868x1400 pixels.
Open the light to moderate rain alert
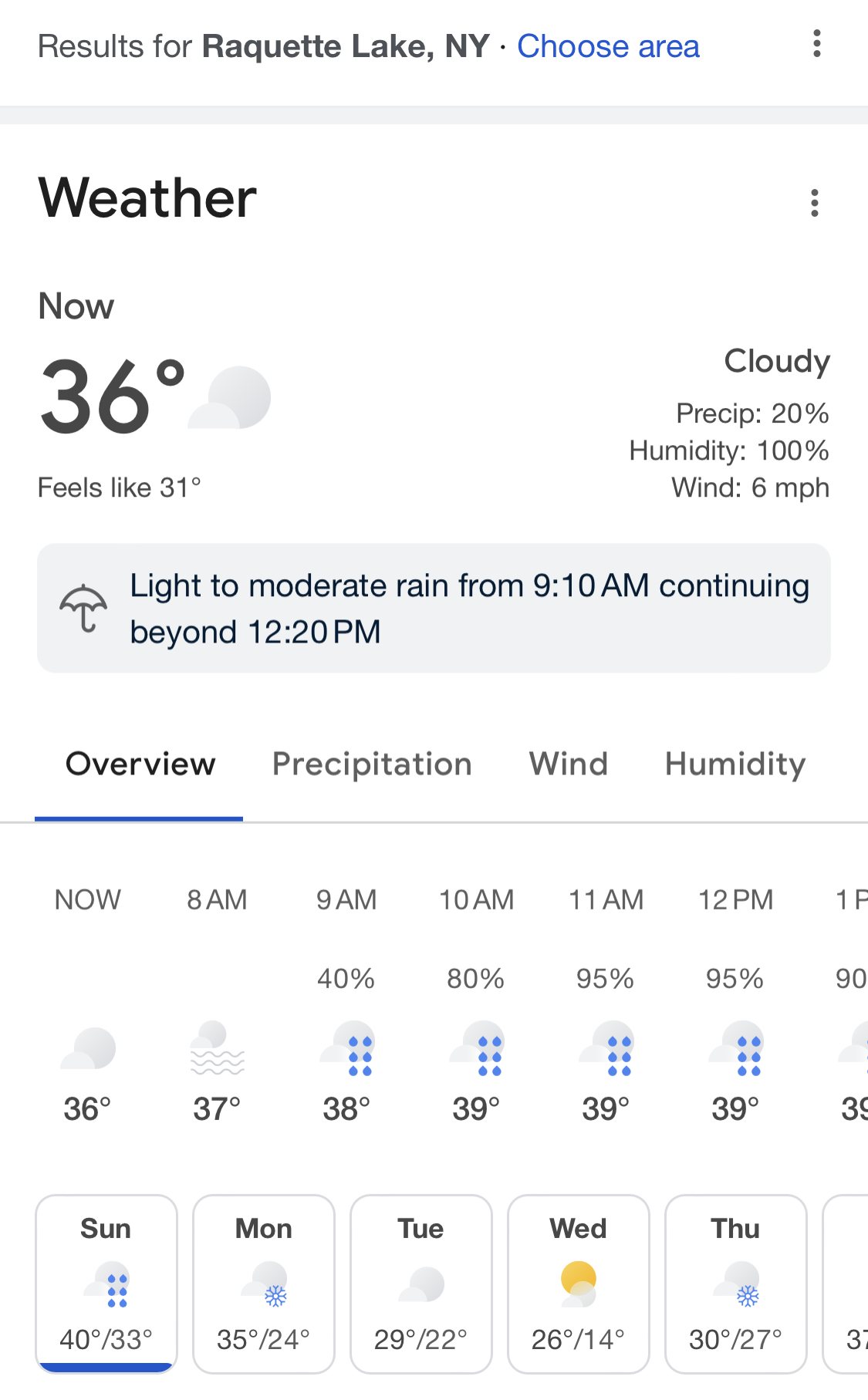(434, 608)
